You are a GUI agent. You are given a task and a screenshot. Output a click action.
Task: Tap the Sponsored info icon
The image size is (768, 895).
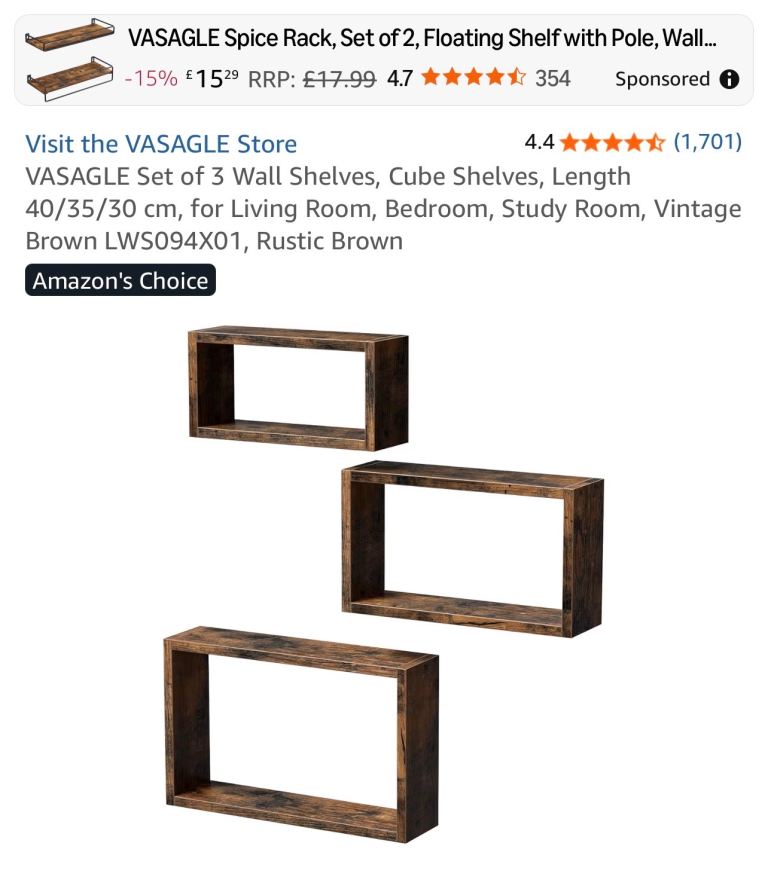click(x=730, y=79)
